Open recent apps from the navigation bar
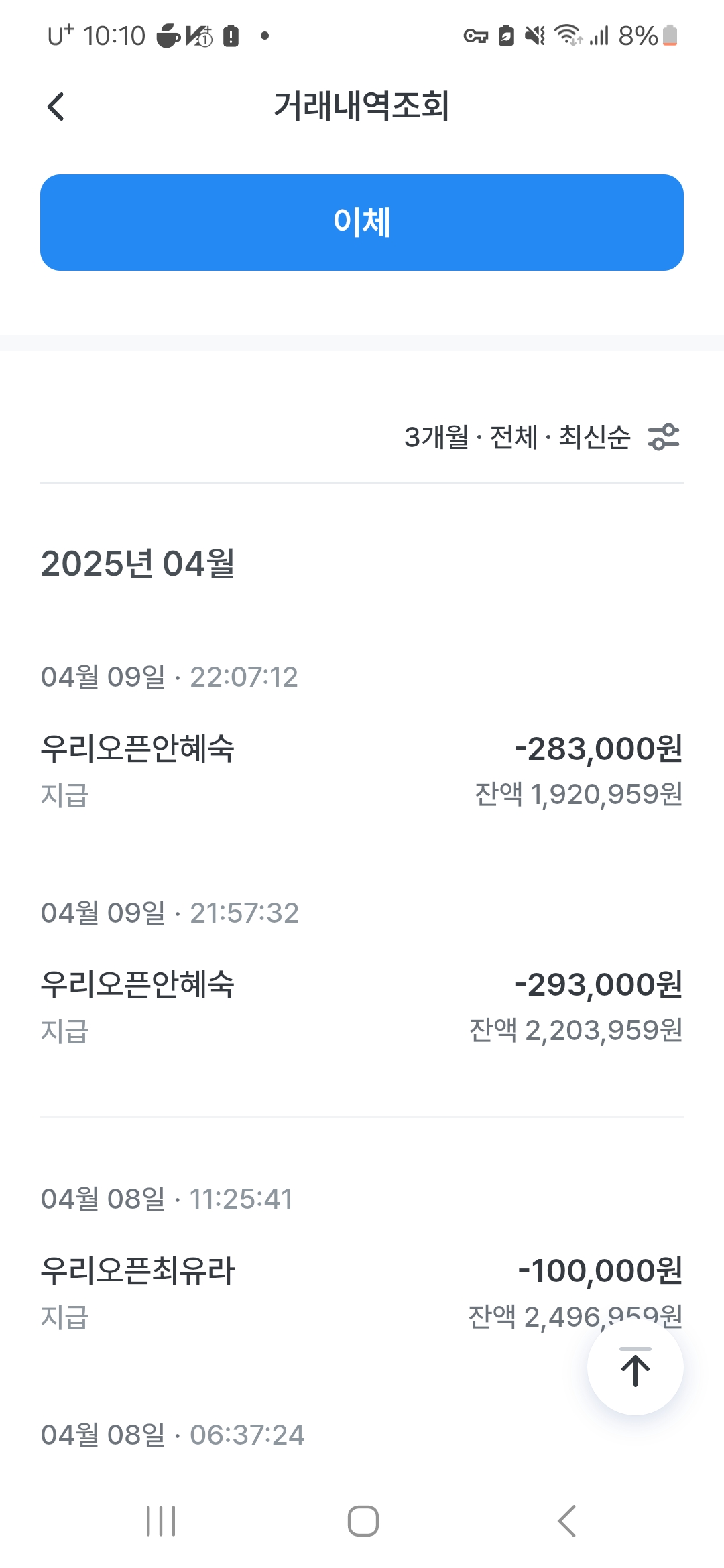724x1568 pixels. 161,1521
